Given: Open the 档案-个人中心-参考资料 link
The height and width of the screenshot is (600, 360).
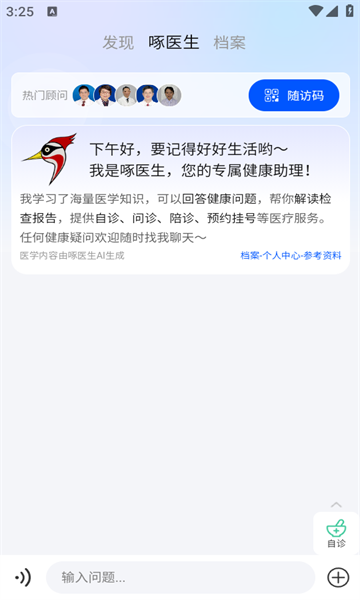Looking at the screenshot, I should pyautogui.click(x=291, y=255).
